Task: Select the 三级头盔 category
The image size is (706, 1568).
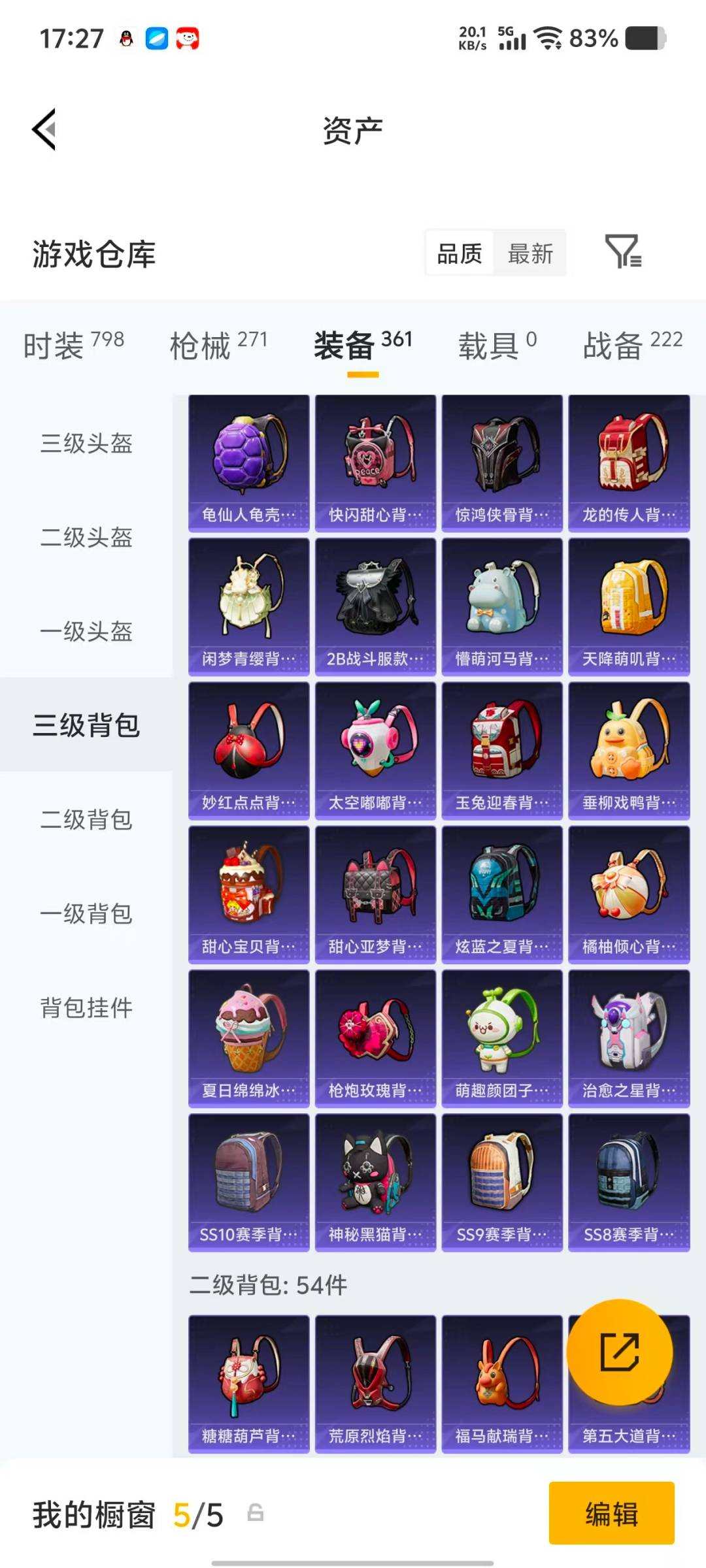Action: 86,444
